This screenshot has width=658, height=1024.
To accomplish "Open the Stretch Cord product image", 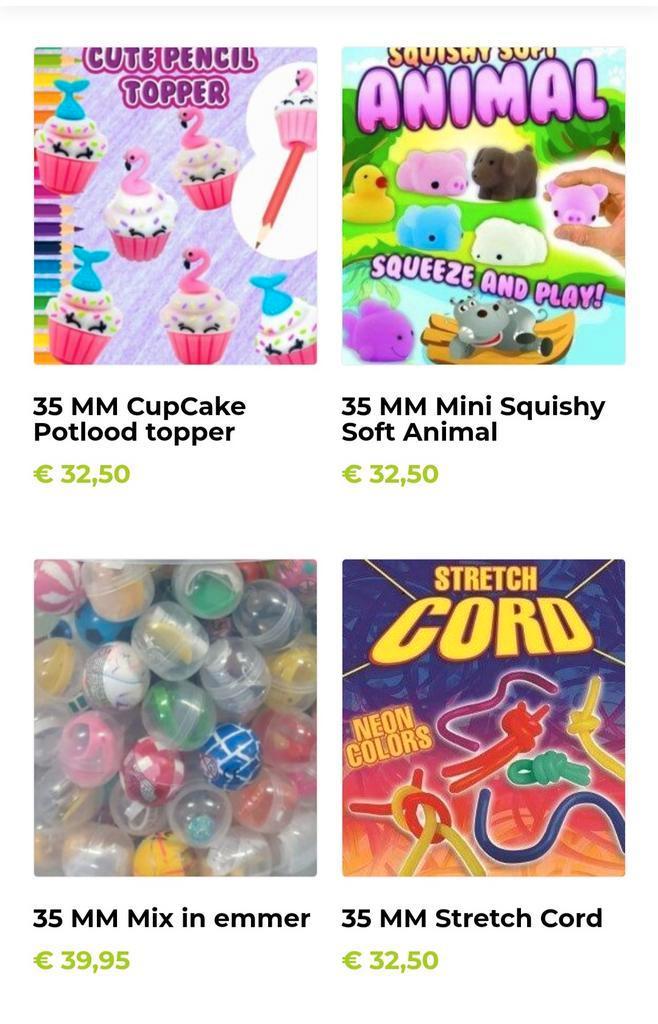I will [x=483, y=718].
